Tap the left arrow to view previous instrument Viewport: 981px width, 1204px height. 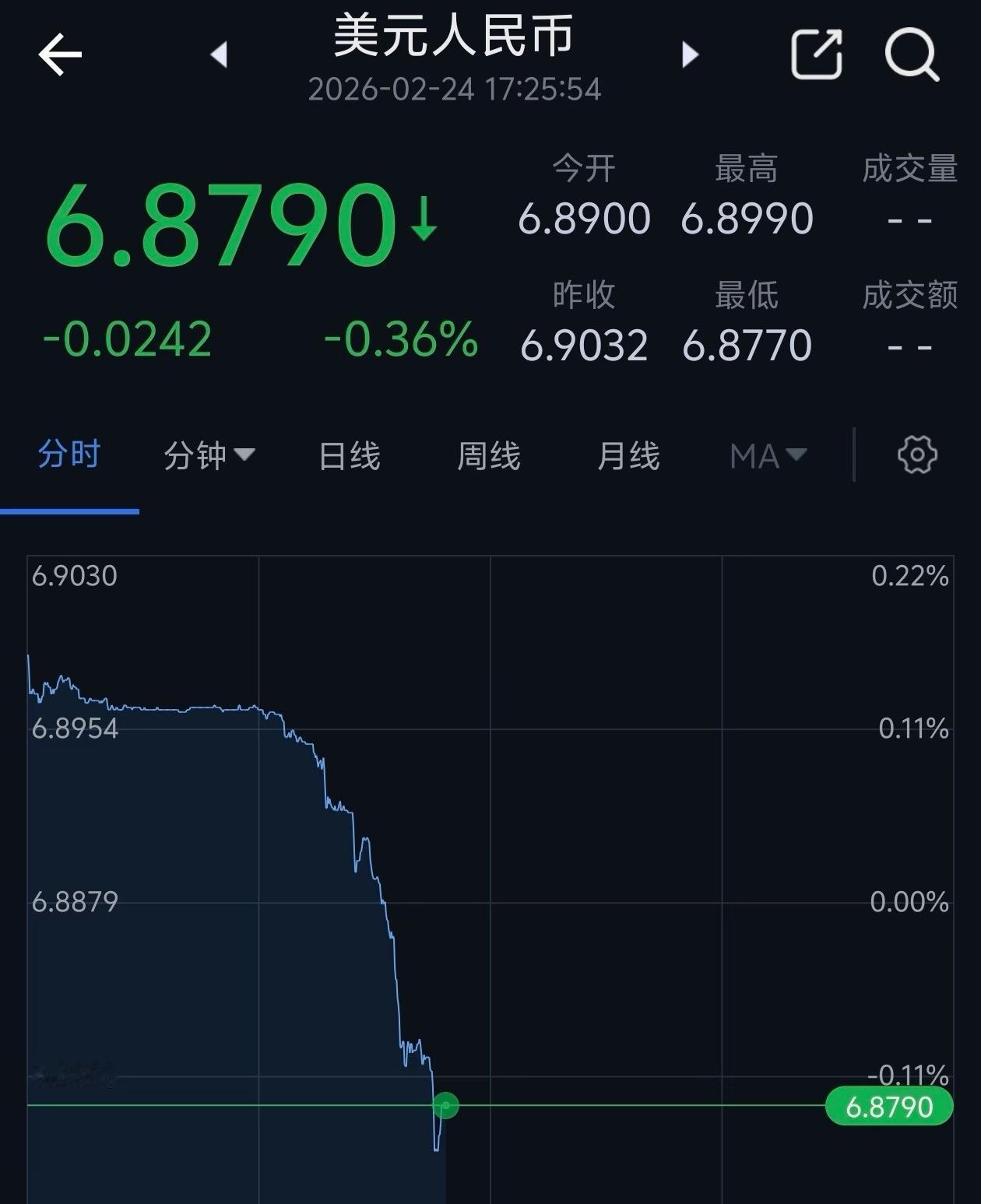coord(220,56)
